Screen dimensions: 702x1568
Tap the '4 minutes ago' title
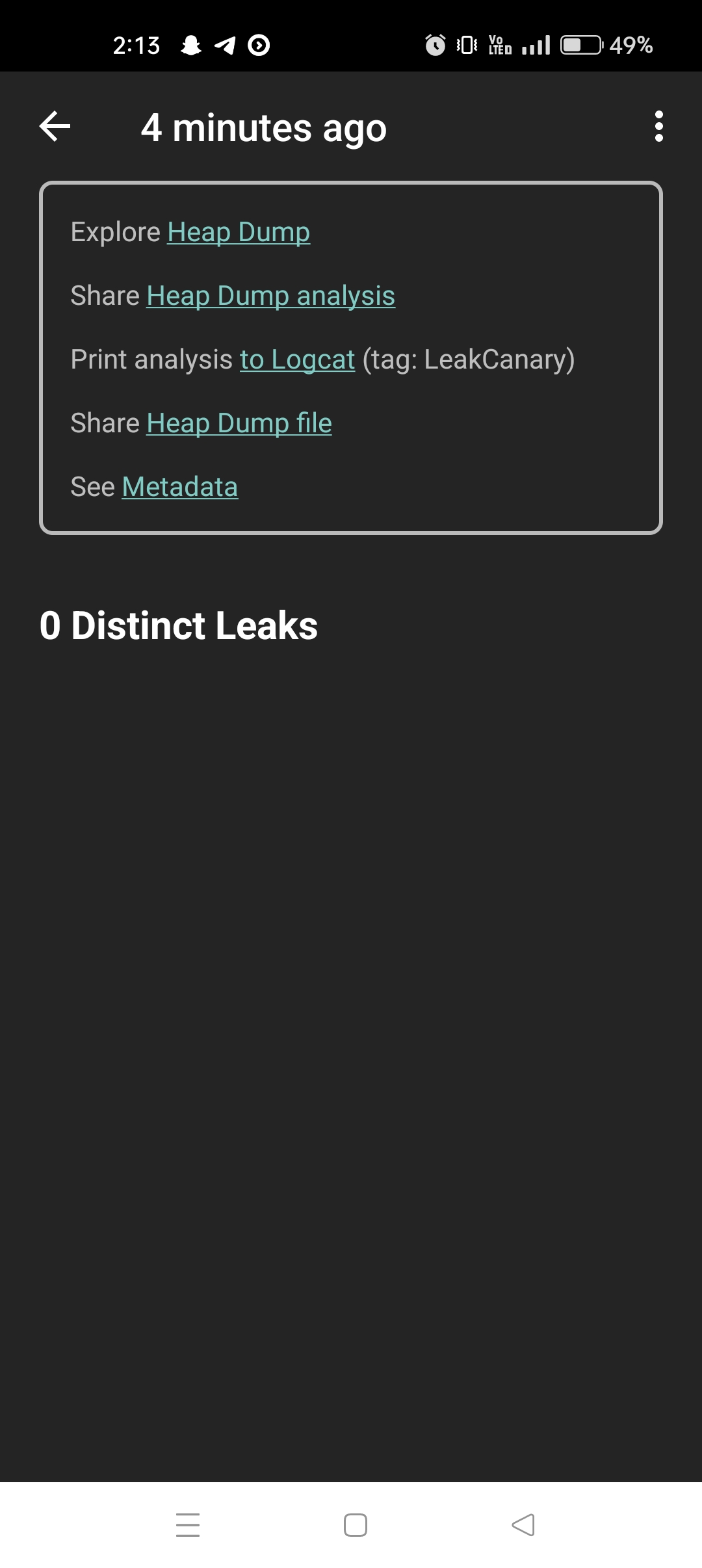264,127
